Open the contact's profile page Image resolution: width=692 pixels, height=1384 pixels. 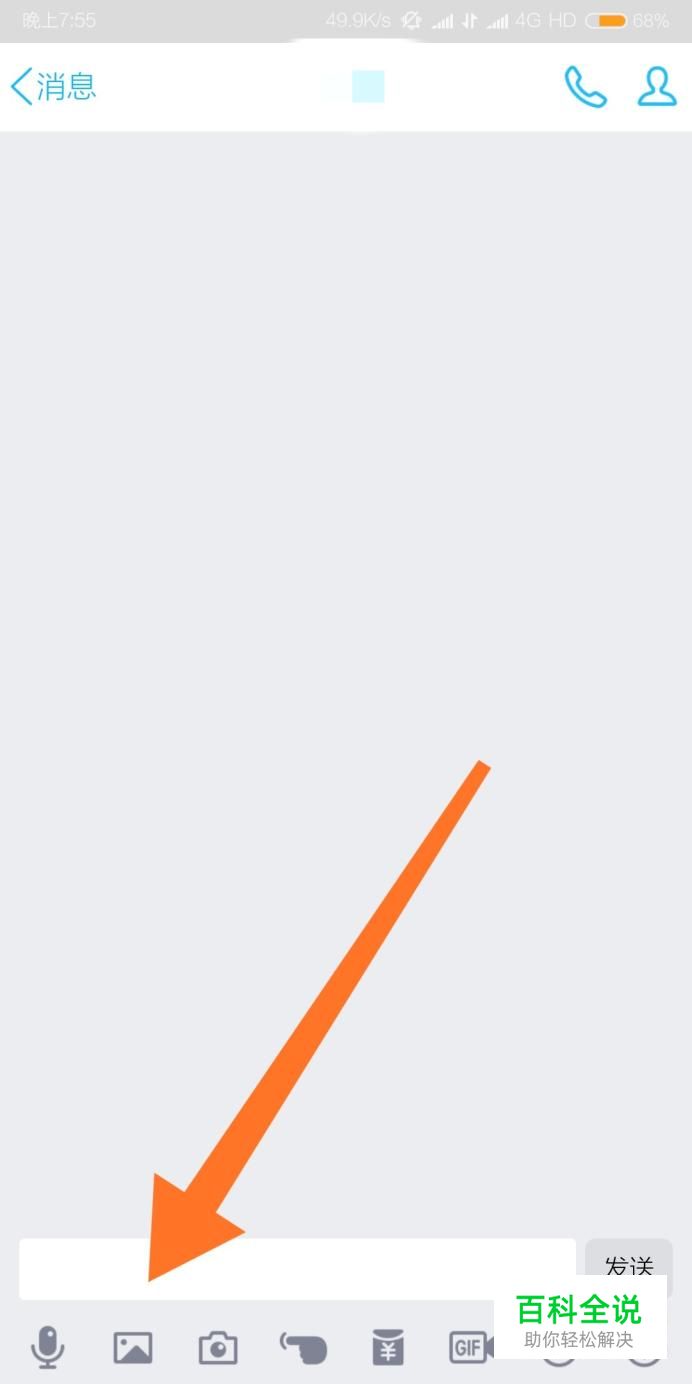(x=657, y=87)
